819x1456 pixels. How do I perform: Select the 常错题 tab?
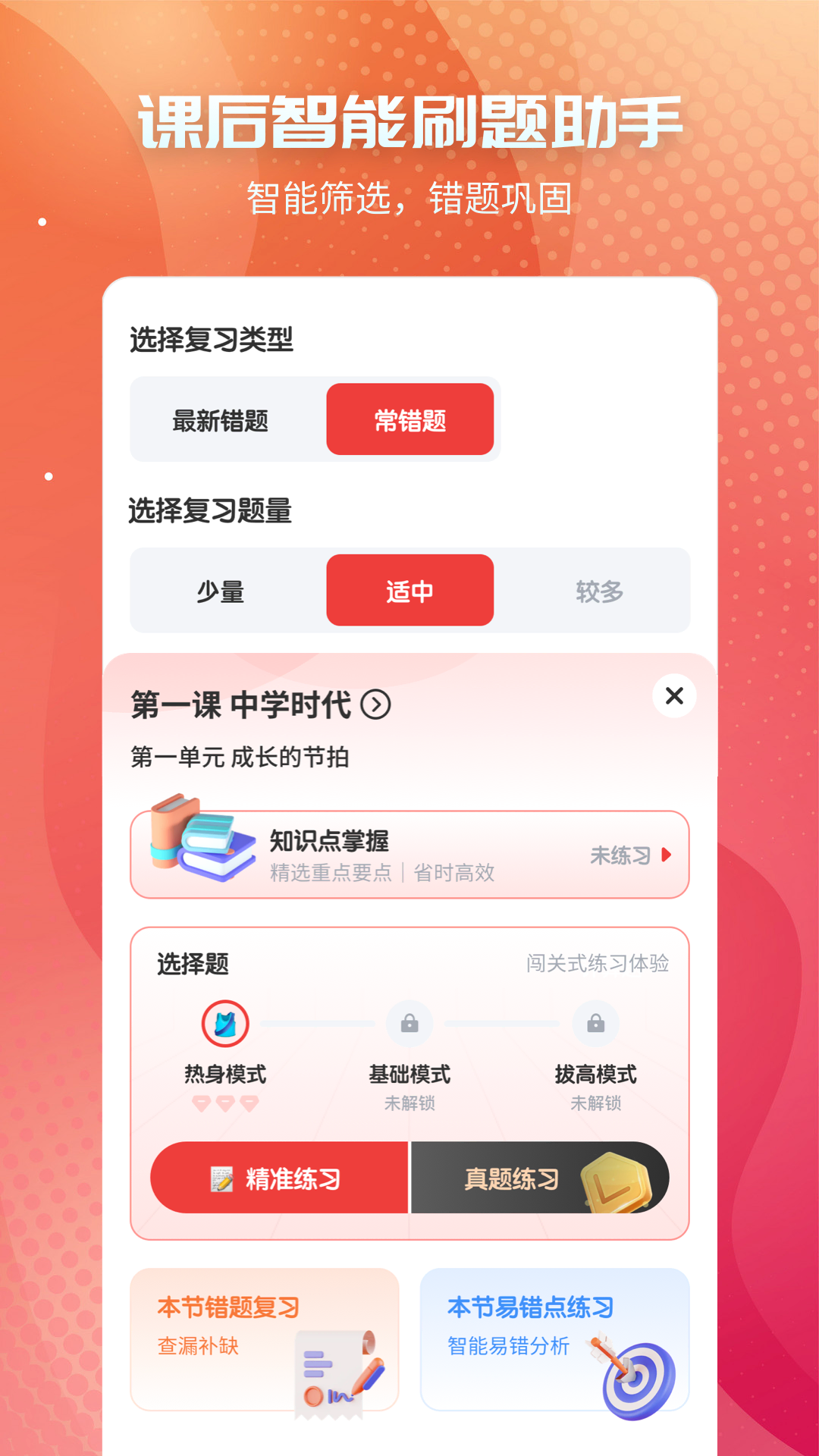[410, 419]
